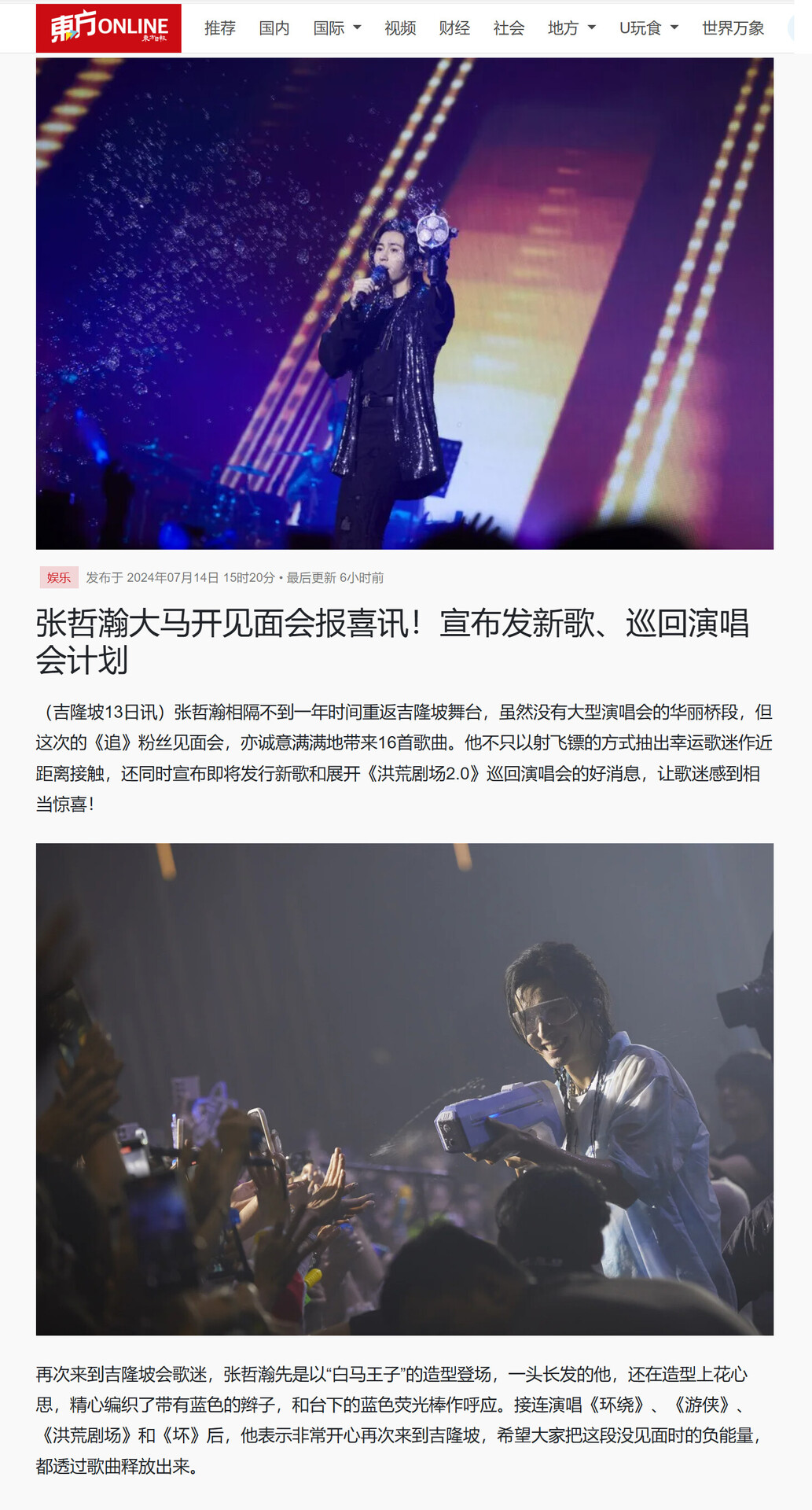Open the 财经 news section
Image resolution: width=812 pixels, height=1510 pixels.
coord(454,28)
